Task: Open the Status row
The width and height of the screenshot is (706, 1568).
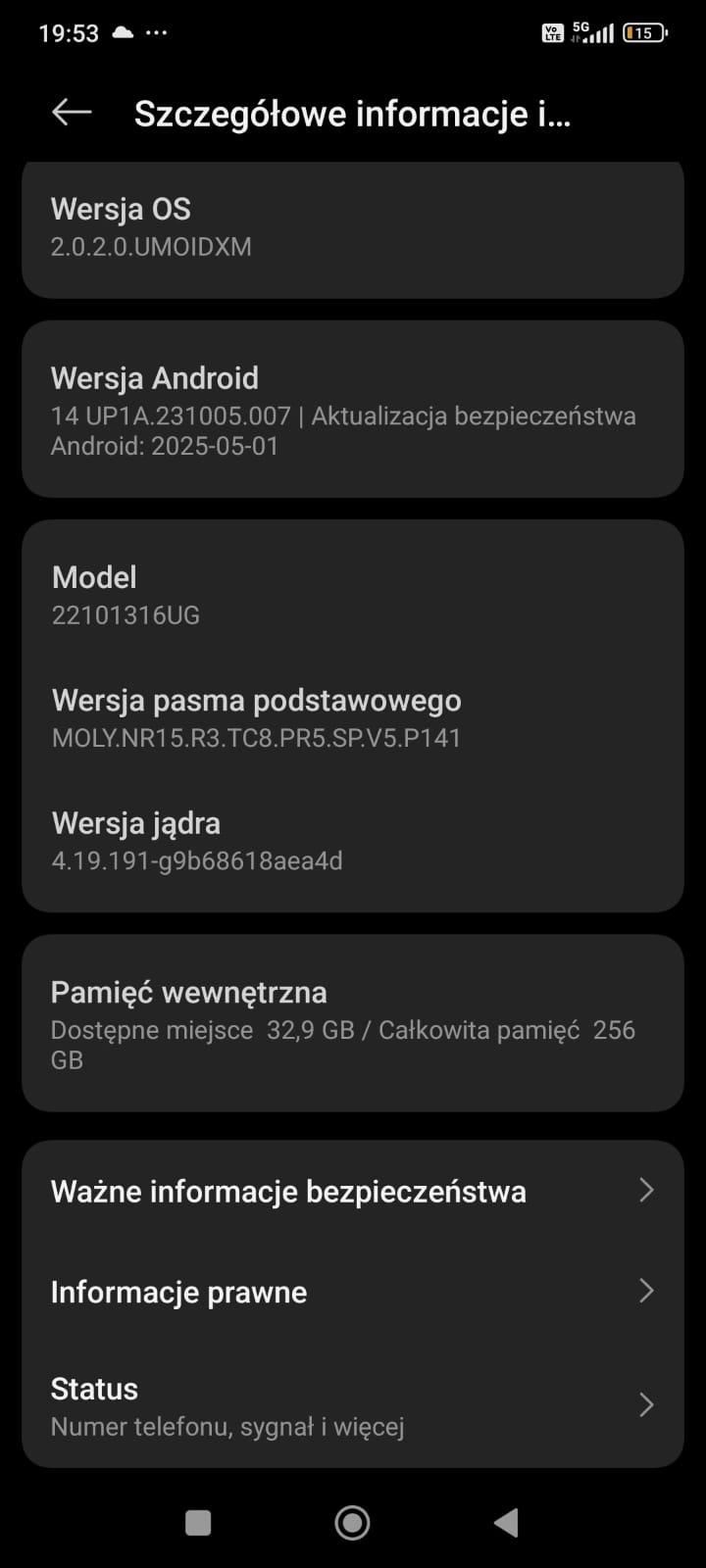Action: pyautogui.click(x=352, y=1405)
